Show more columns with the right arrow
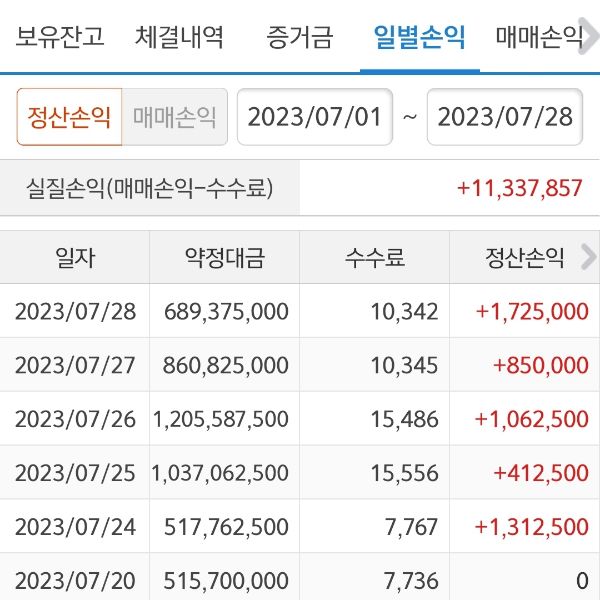Viewport: 600px width, 600px height. pyautogui.click(x=588, y=257)
